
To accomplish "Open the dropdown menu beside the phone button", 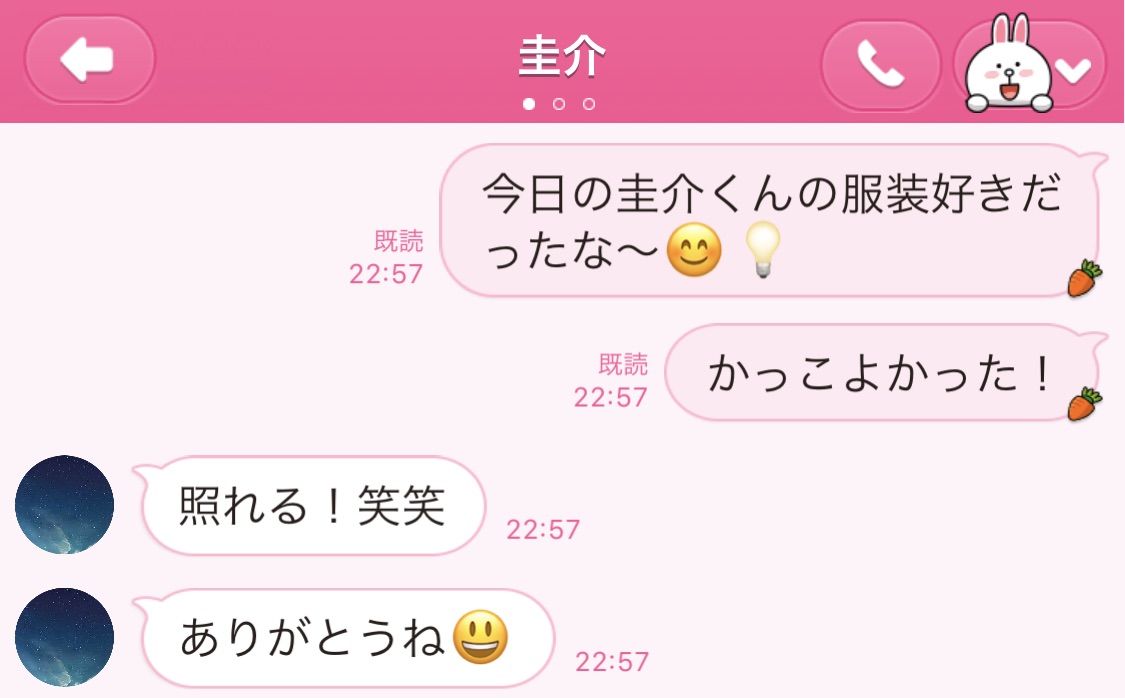I will pos(1075,69).
